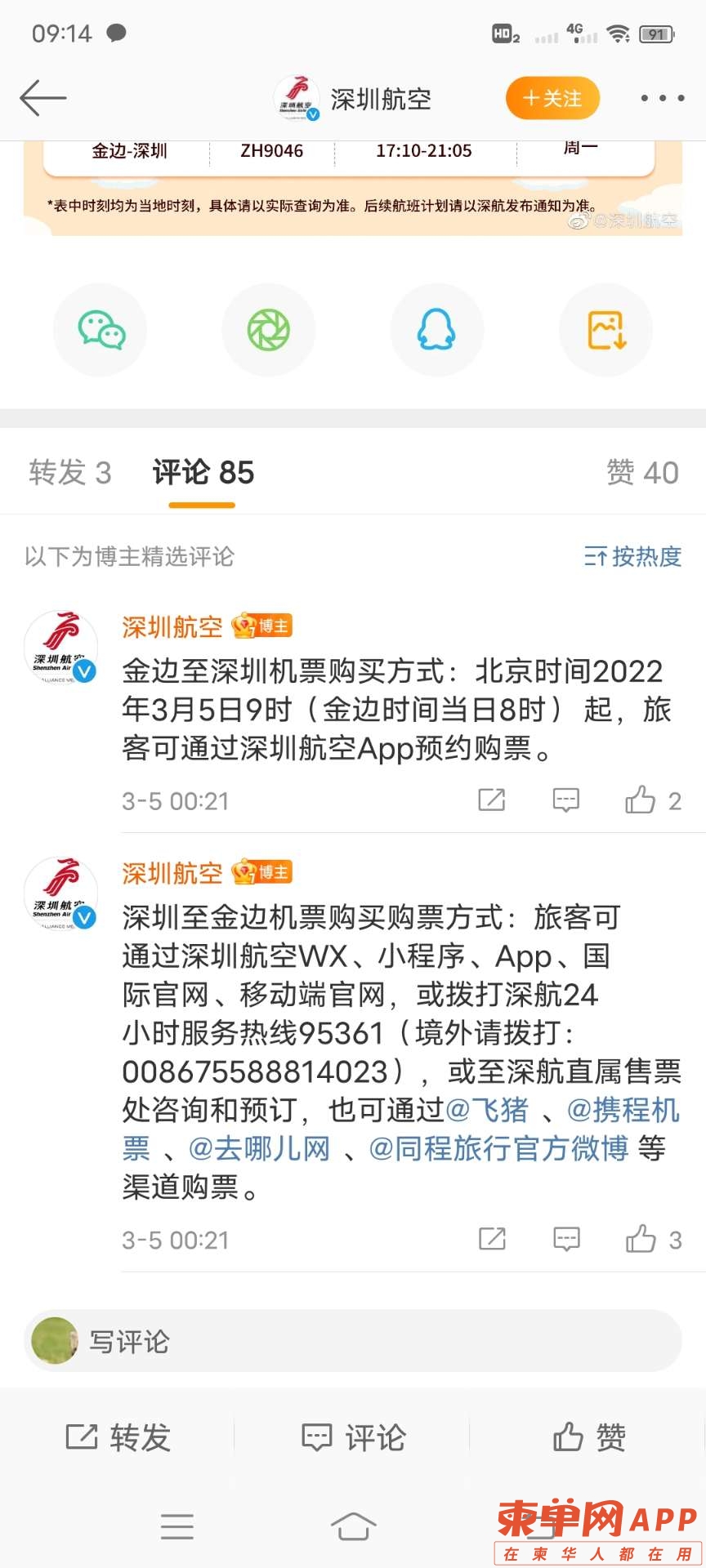This screenshot has height=1568, width=706.
Task: Open the @飞猪 mention link
Action: click(x=487, y=1110)
